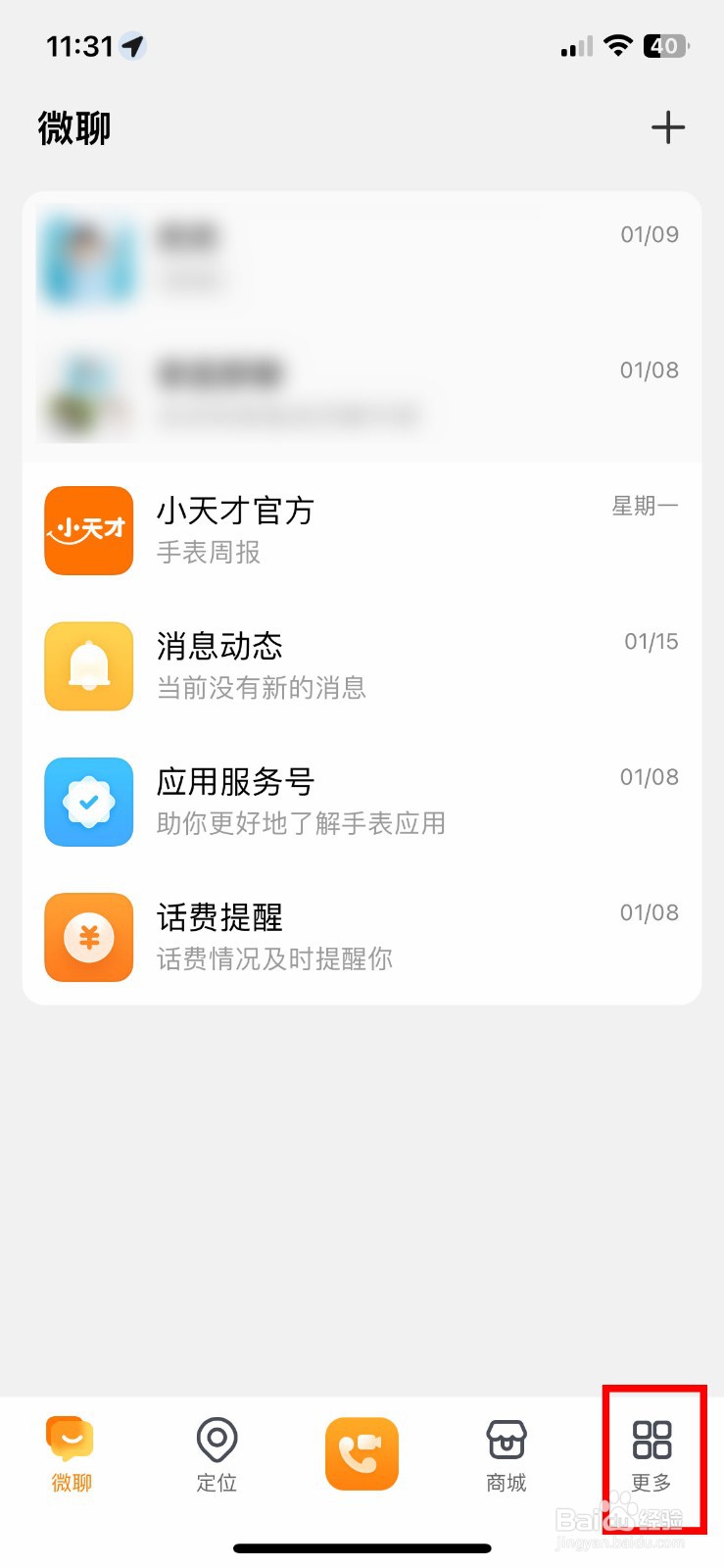Image resolution: width=724 pixels, height=1568 pixels.
Task: Open the 商城 store icon
Action: (506, 1441)
